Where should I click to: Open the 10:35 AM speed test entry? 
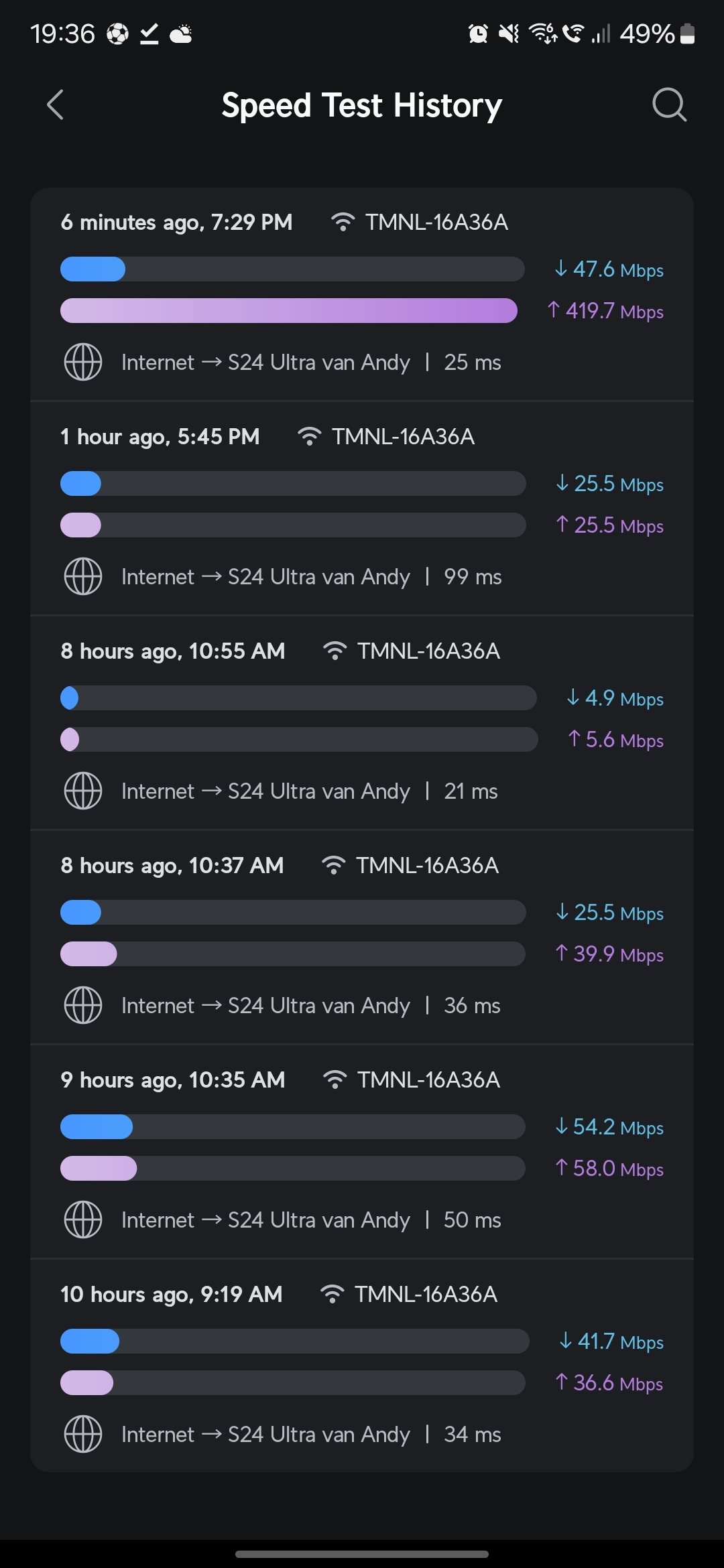click(362, 1152)
